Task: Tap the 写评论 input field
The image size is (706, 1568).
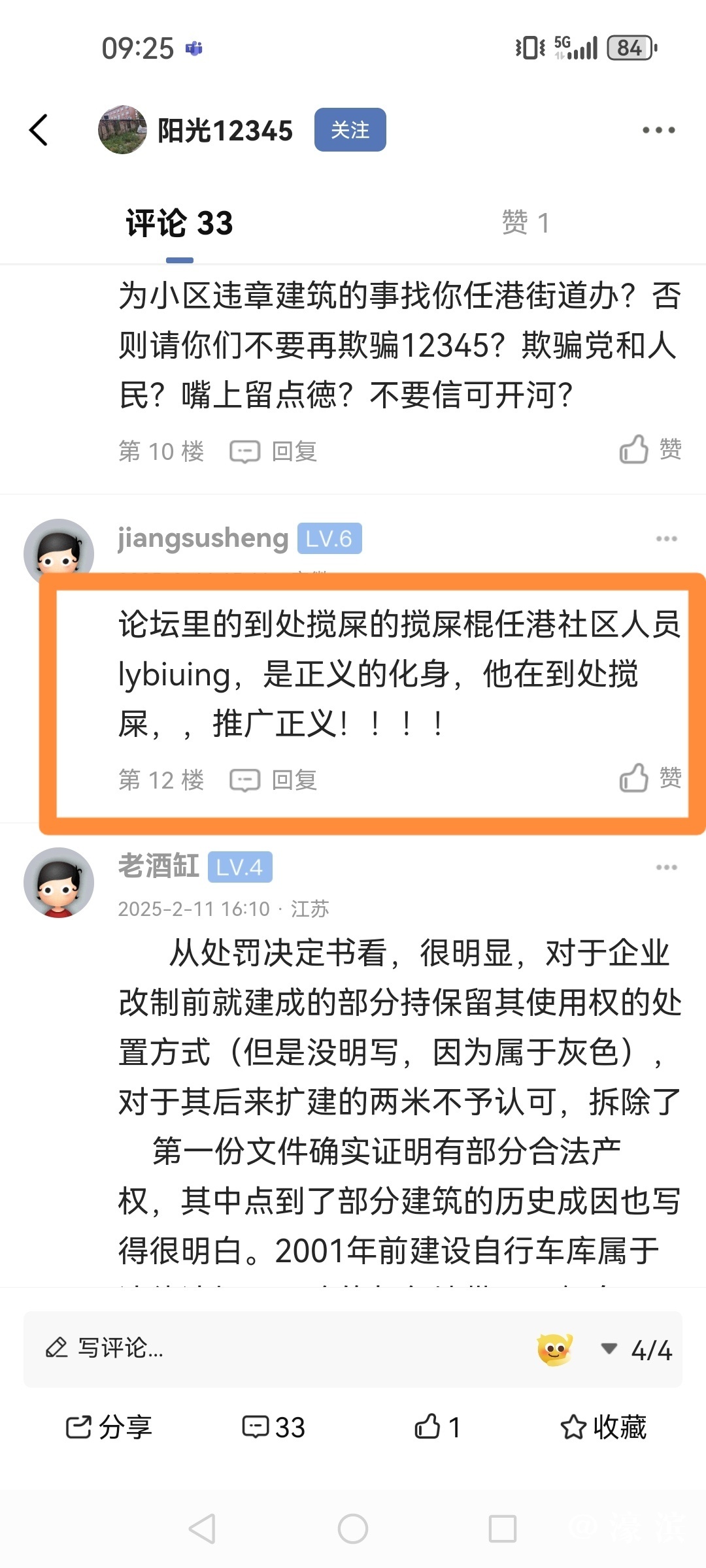Action: (x=261, y=1348)
